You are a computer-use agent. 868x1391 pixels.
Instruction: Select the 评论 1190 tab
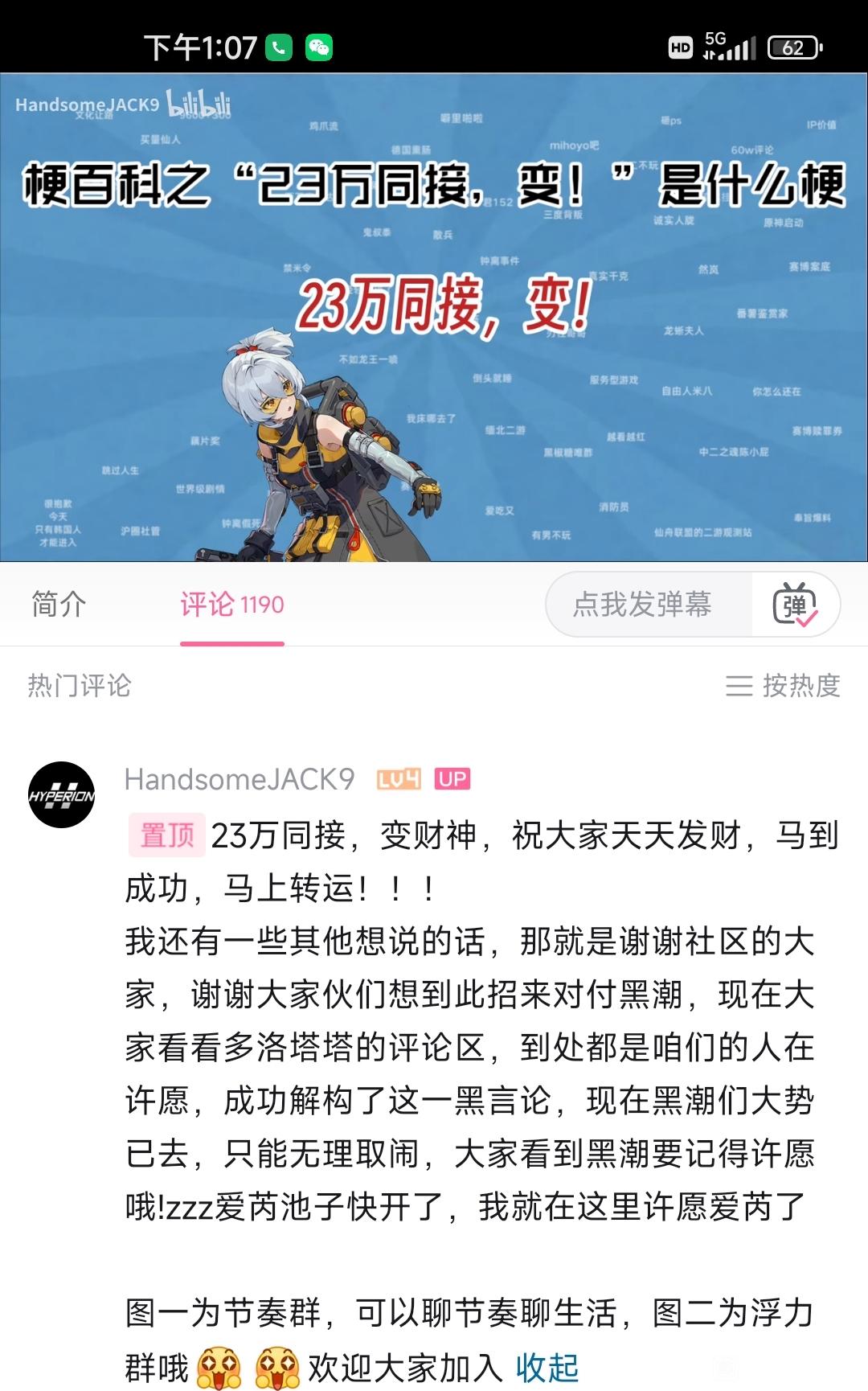[x=232, y=604]
